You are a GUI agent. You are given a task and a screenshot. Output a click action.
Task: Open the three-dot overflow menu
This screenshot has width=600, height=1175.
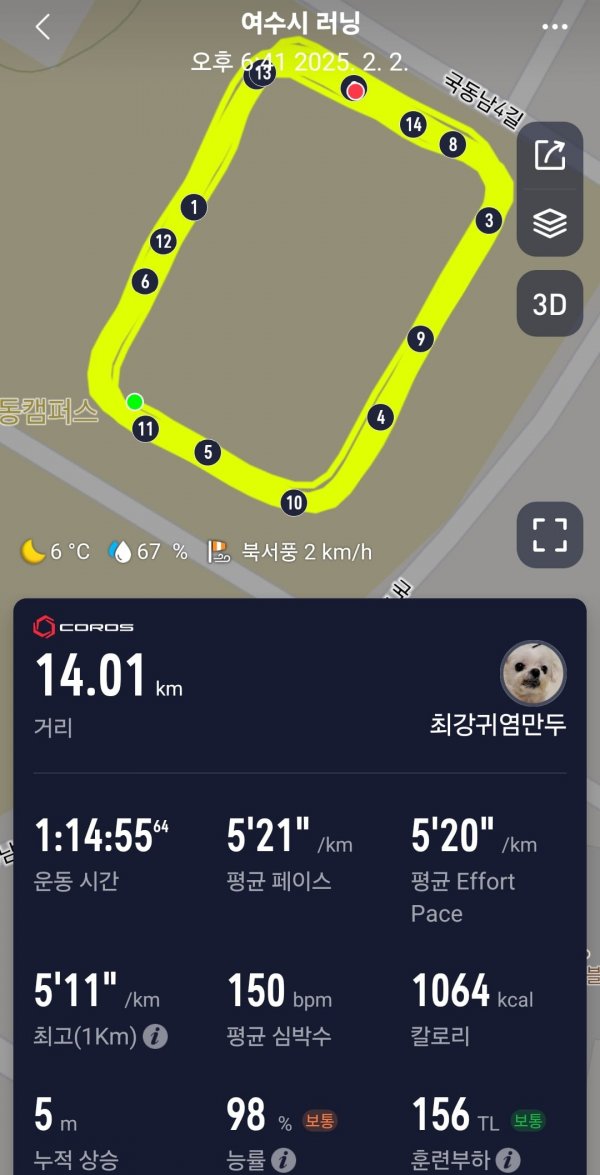555,27
